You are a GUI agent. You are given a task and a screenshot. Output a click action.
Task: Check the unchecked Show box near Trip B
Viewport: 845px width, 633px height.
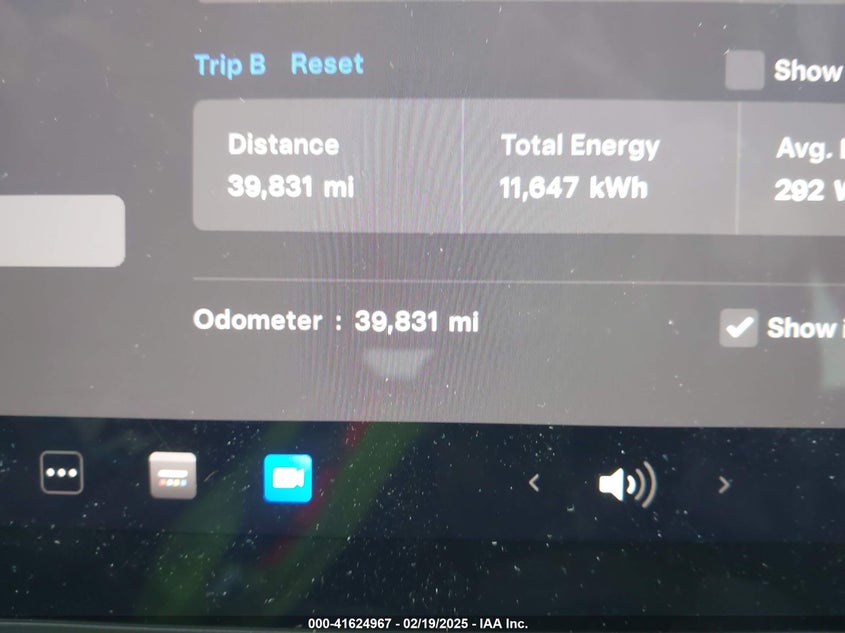[x=743, y=71]
